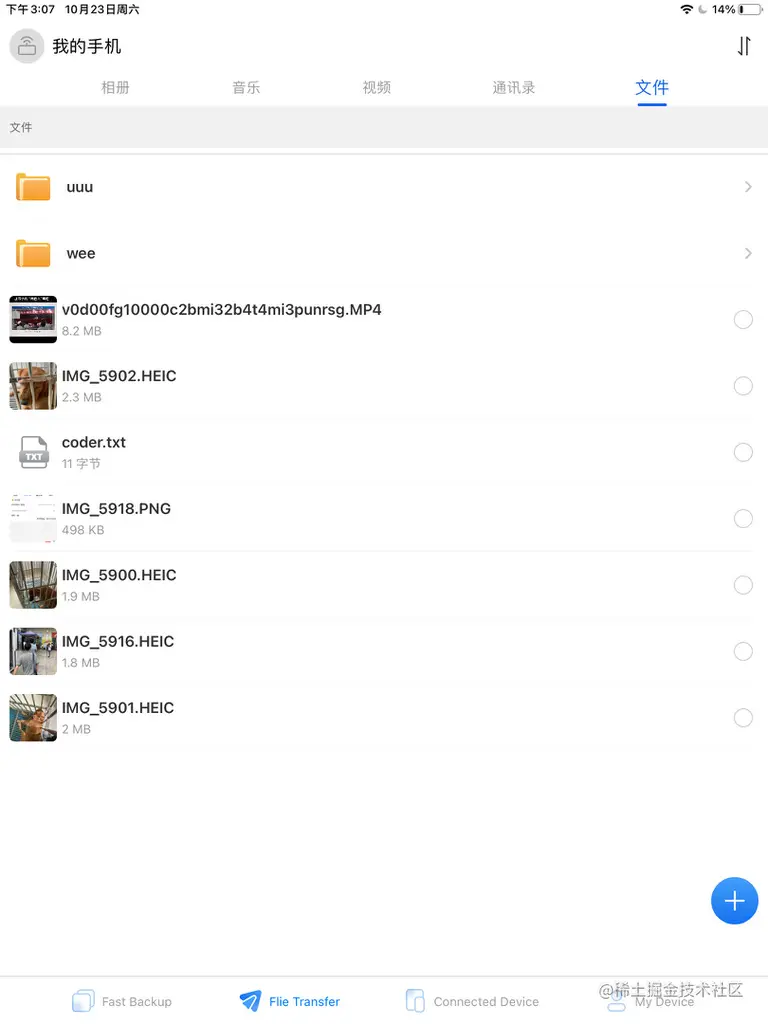Select coder.txt checkbox
The width and height of the screenshot is (768, 1024).
(x=743, y=452)
